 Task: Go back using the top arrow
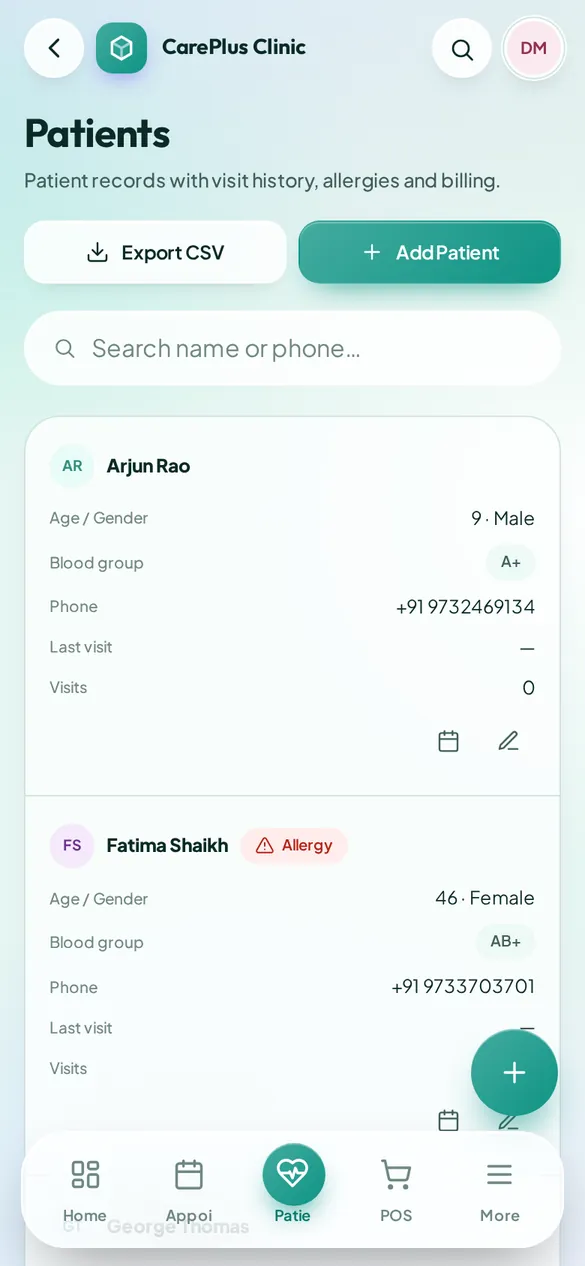click(x=54, y=48)
